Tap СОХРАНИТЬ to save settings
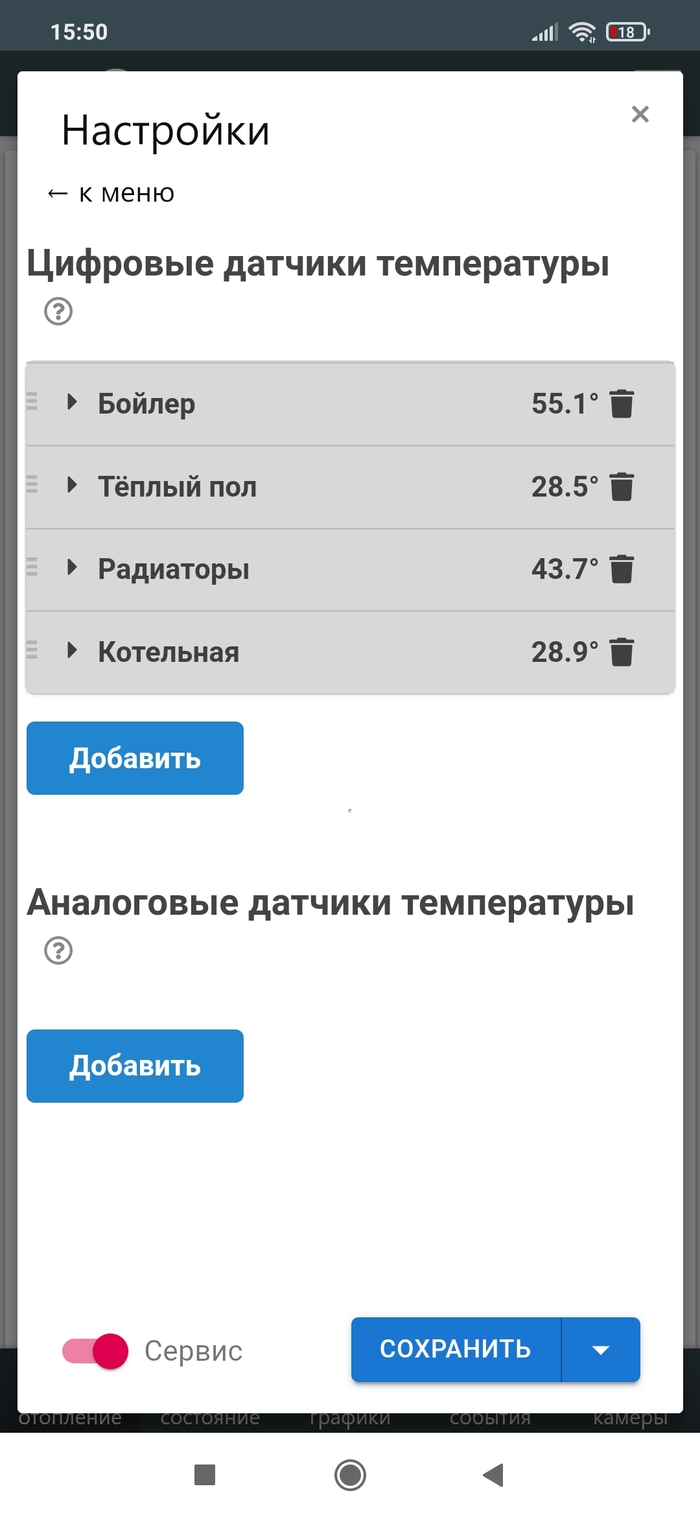Viewport: 700px width, 1517px height. [455, 1349]
